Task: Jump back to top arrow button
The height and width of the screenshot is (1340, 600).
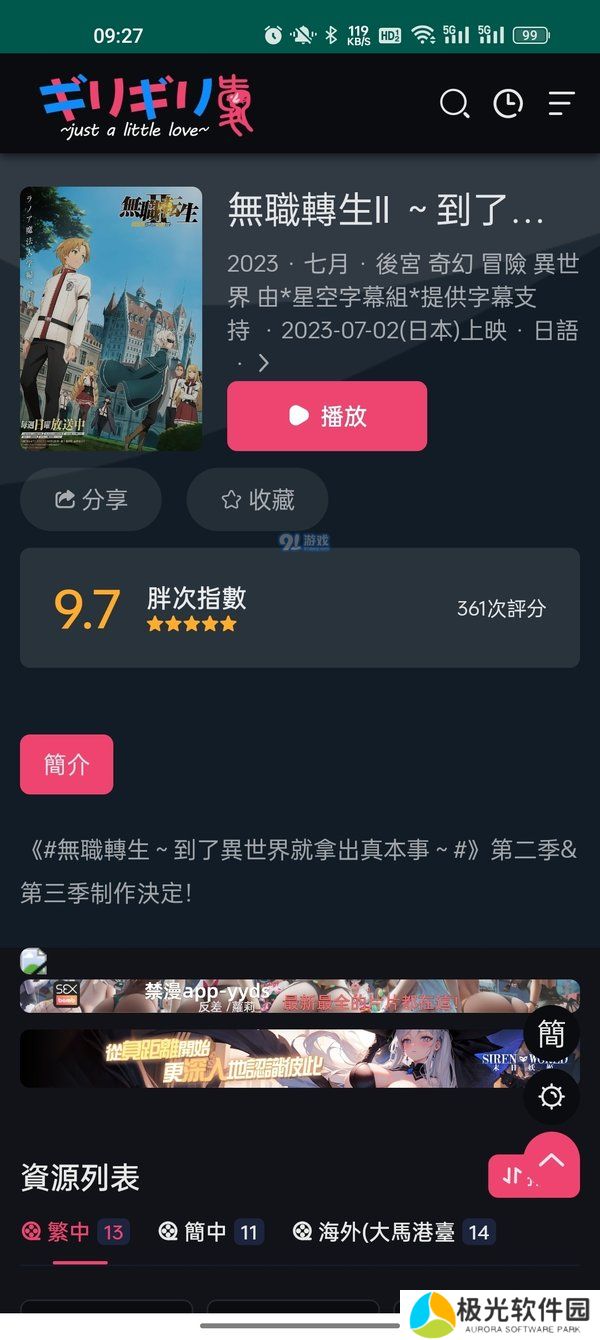Action: 551,1162
